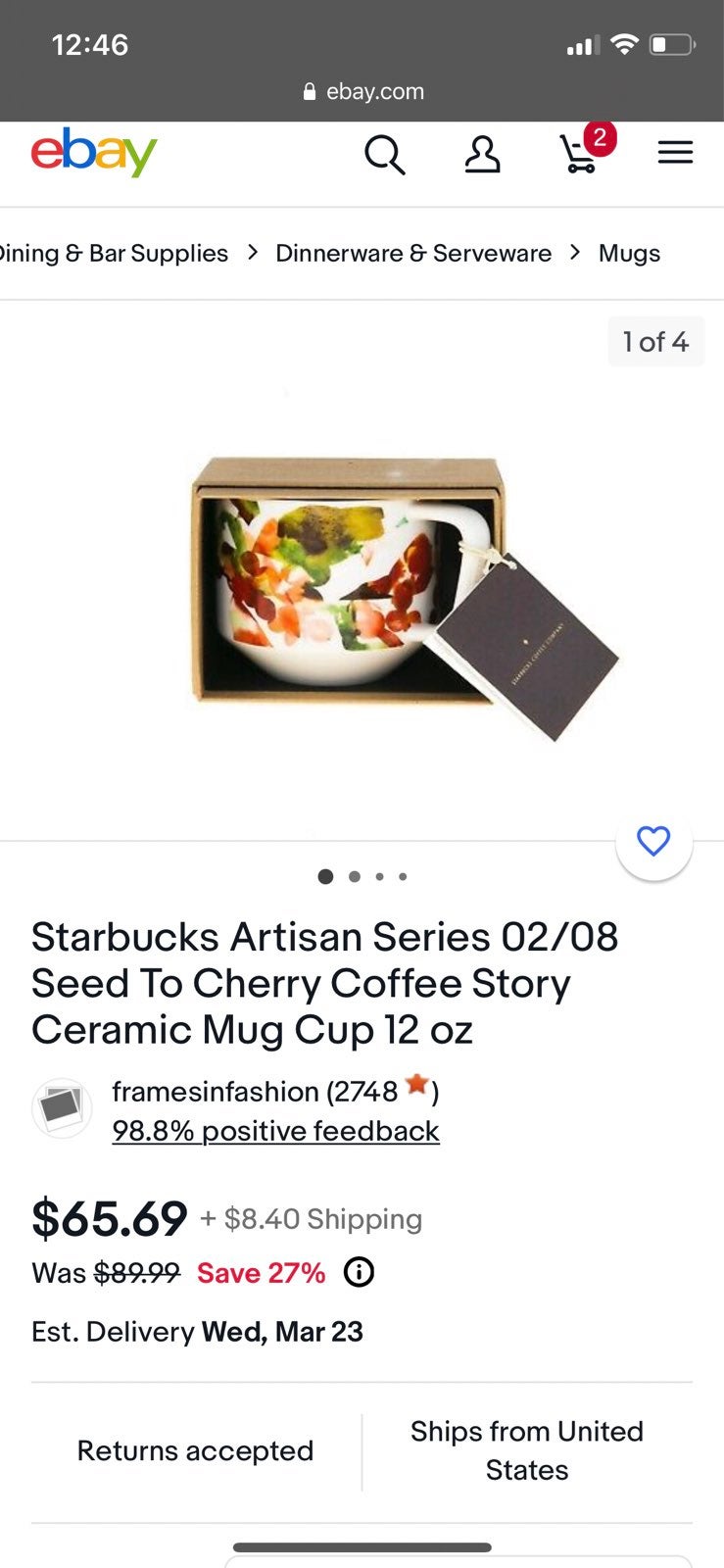
Task: Go to Mugs category
Action: (629, 253)
